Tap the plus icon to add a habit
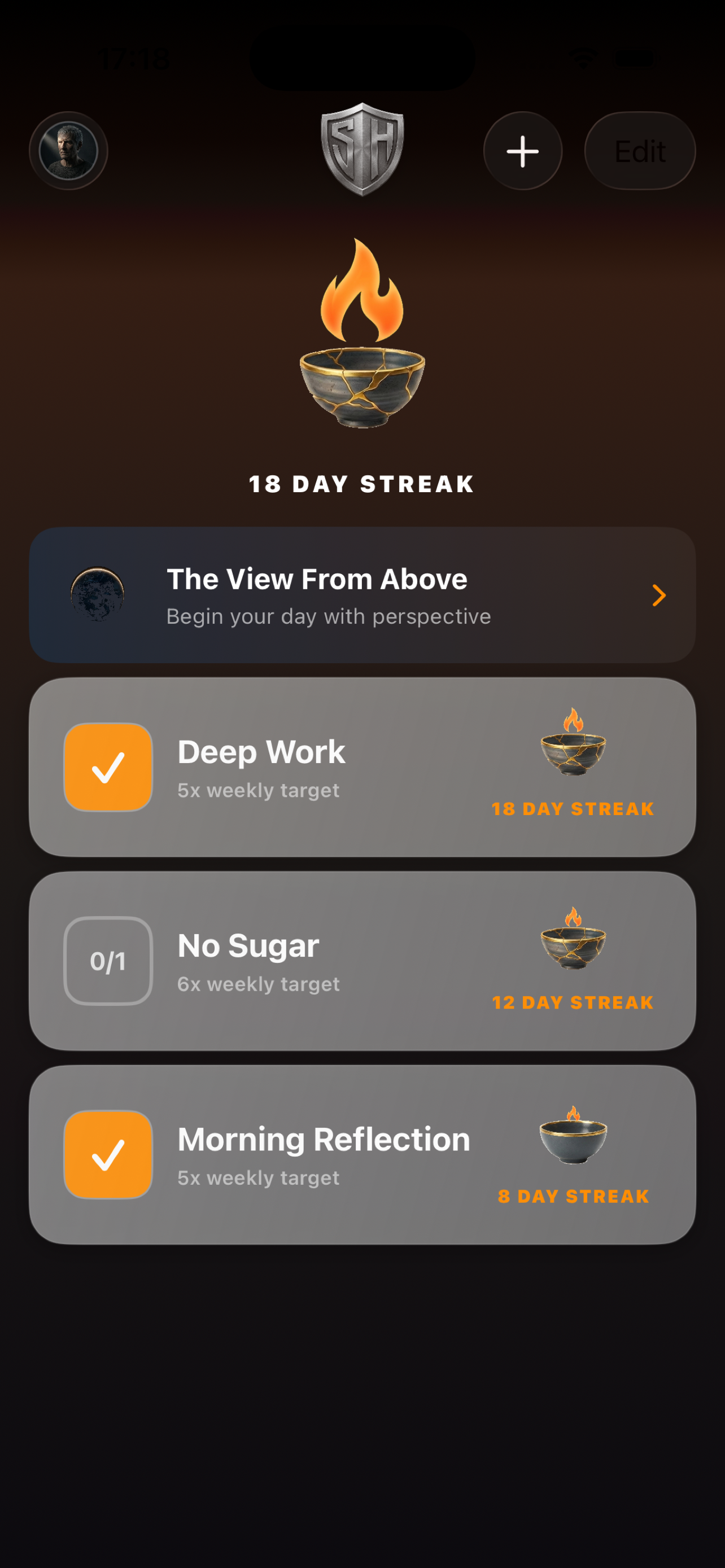 point(522,150)
